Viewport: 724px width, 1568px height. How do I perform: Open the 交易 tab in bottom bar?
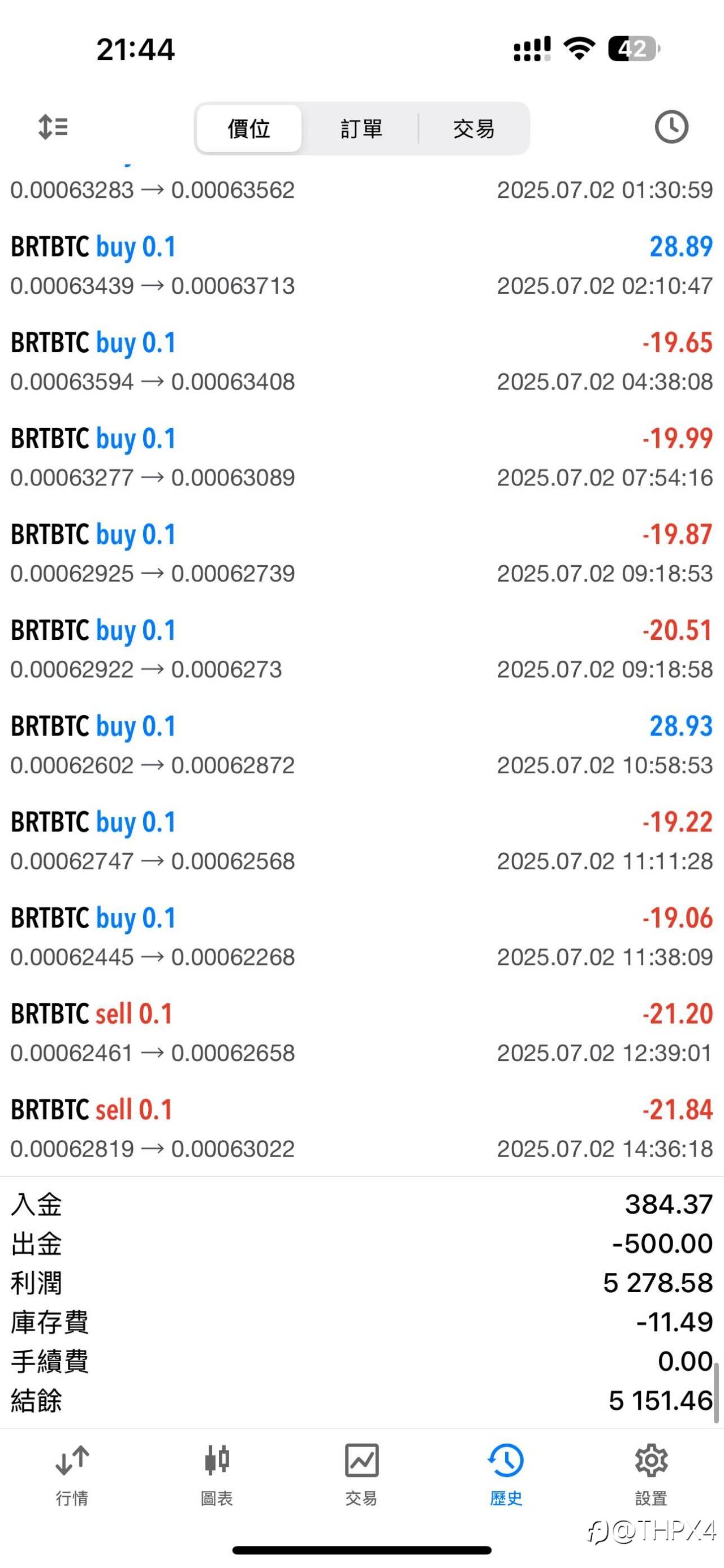pyautogui.click(x=361, y=1474)
